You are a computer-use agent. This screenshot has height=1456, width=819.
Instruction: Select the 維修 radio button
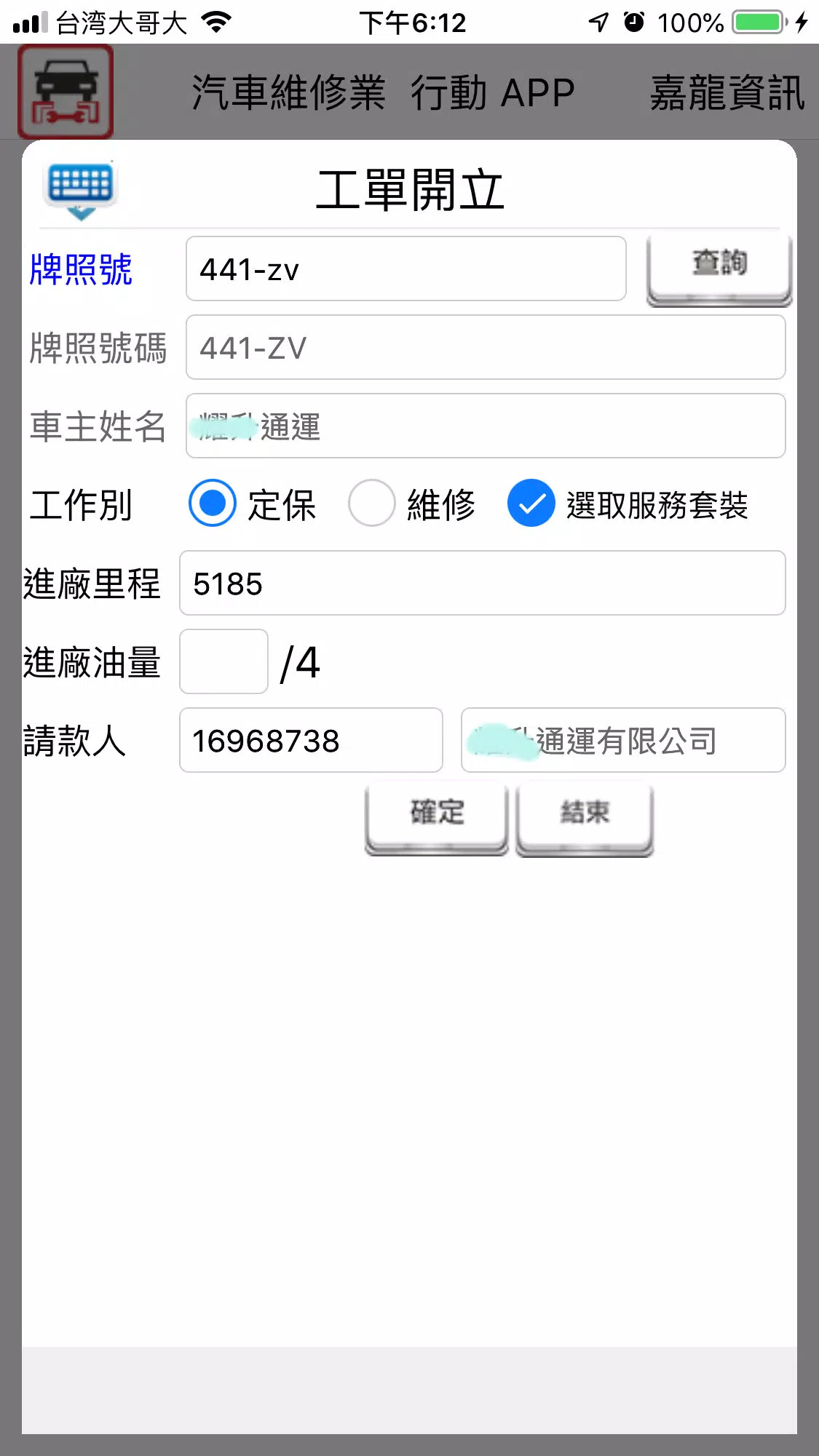click(x=372, y=504)
